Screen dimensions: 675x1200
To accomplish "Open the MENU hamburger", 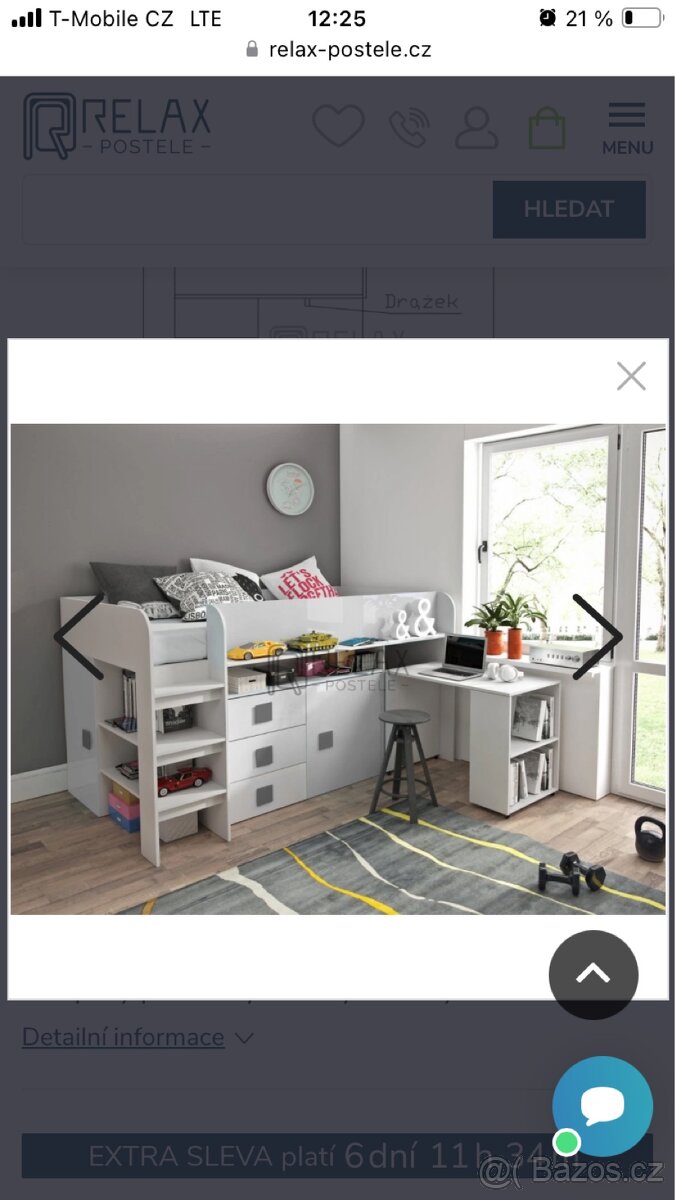I will [x=627, y=128].
